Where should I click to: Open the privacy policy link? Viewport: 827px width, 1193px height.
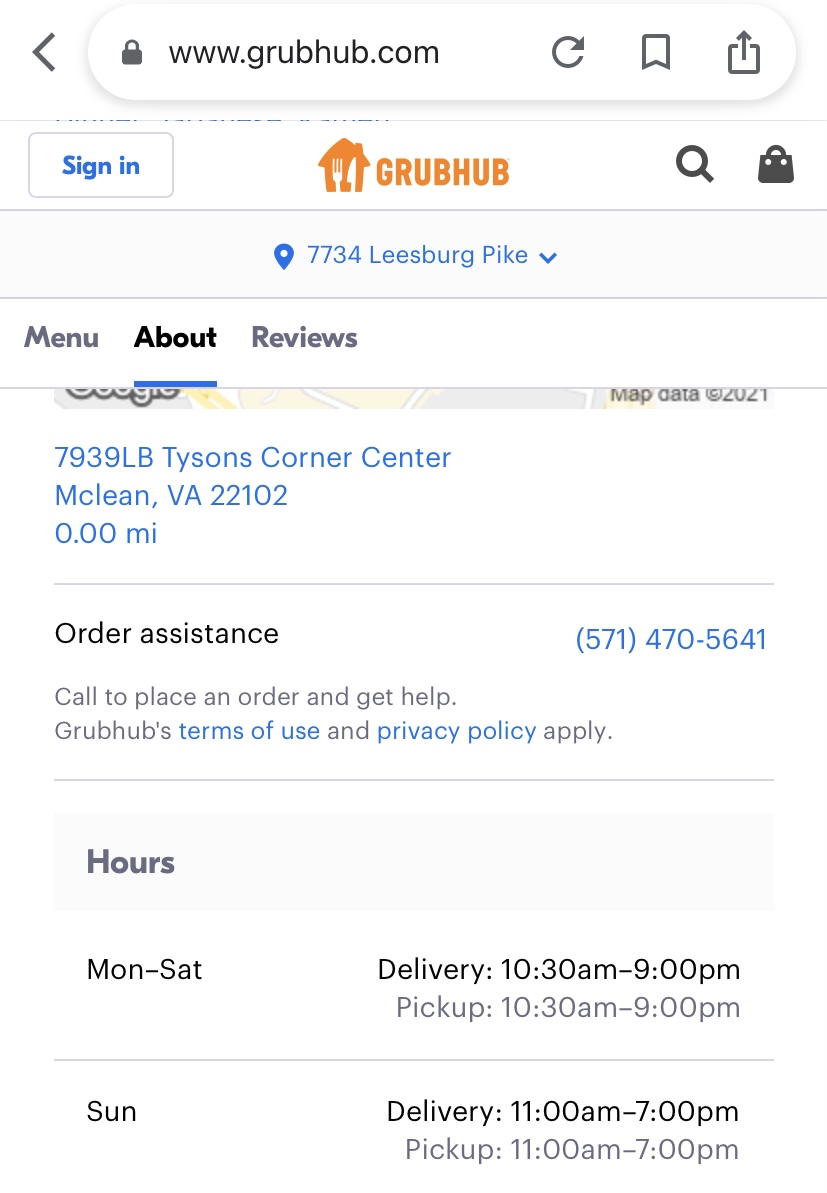(456, 731)
